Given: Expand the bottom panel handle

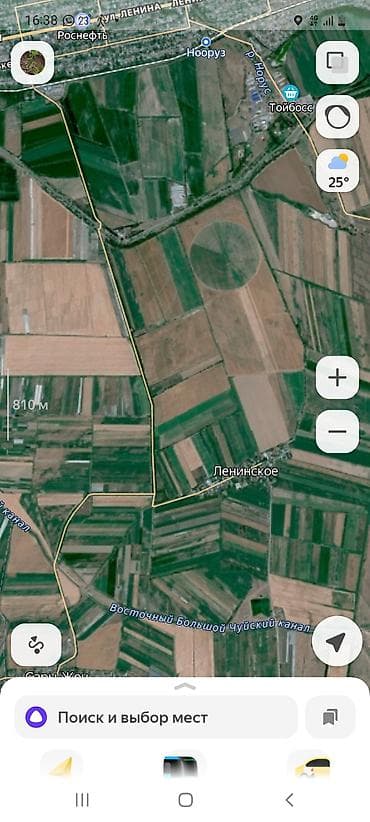Looking at the screenshot, I should pyautogui.click(x=185, y=686).
